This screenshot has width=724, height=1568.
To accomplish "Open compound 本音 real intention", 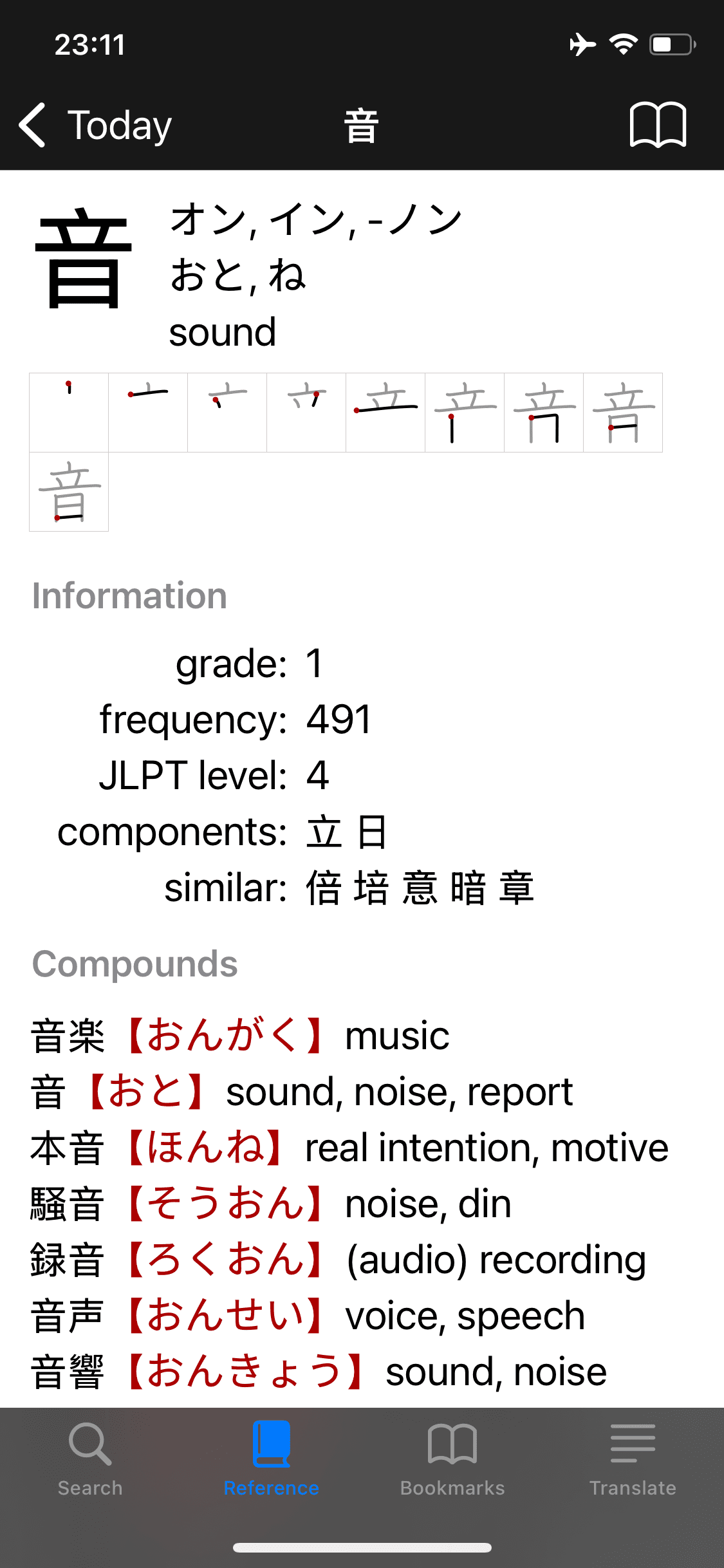I will pyautogui.click(x=349, y=1148).
